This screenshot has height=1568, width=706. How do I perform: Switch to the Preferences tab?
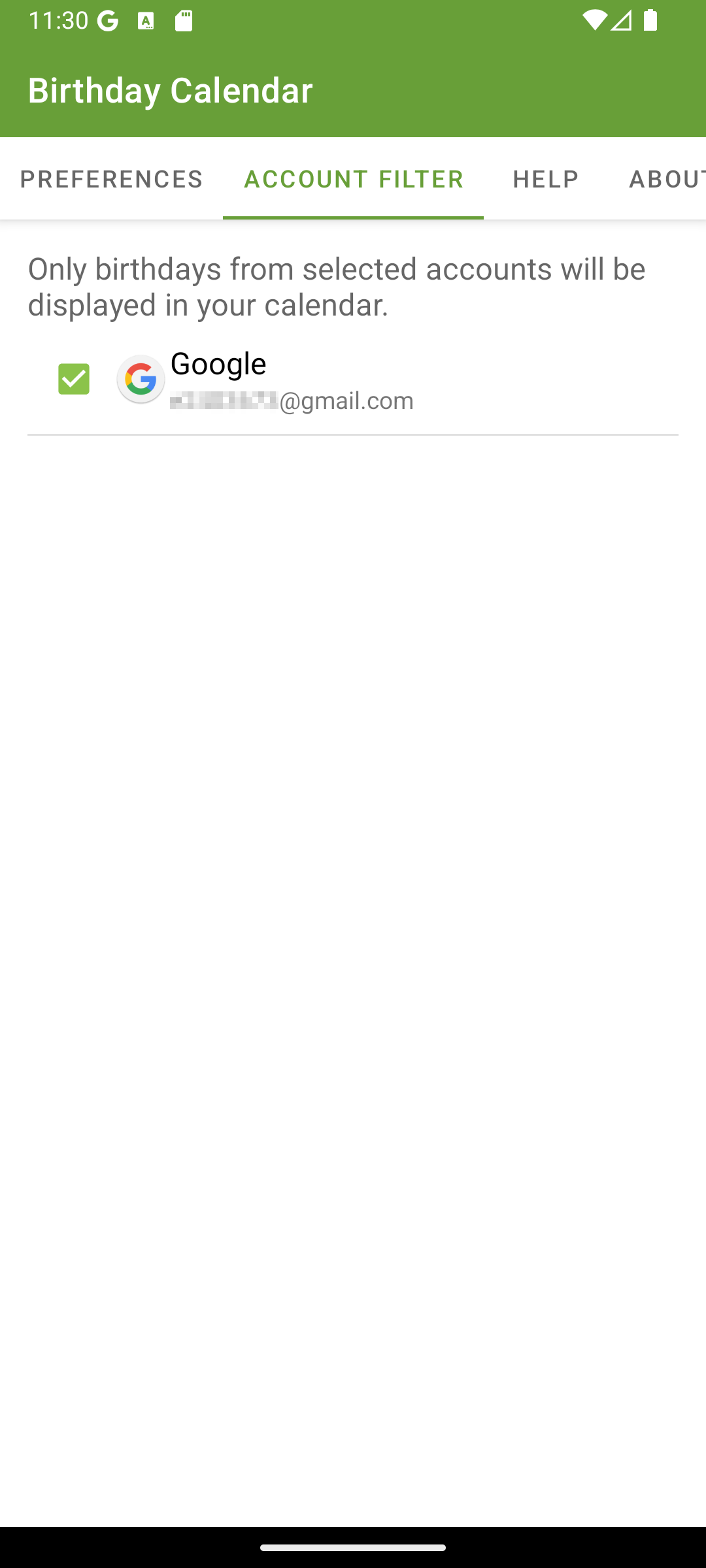[111, 179]
